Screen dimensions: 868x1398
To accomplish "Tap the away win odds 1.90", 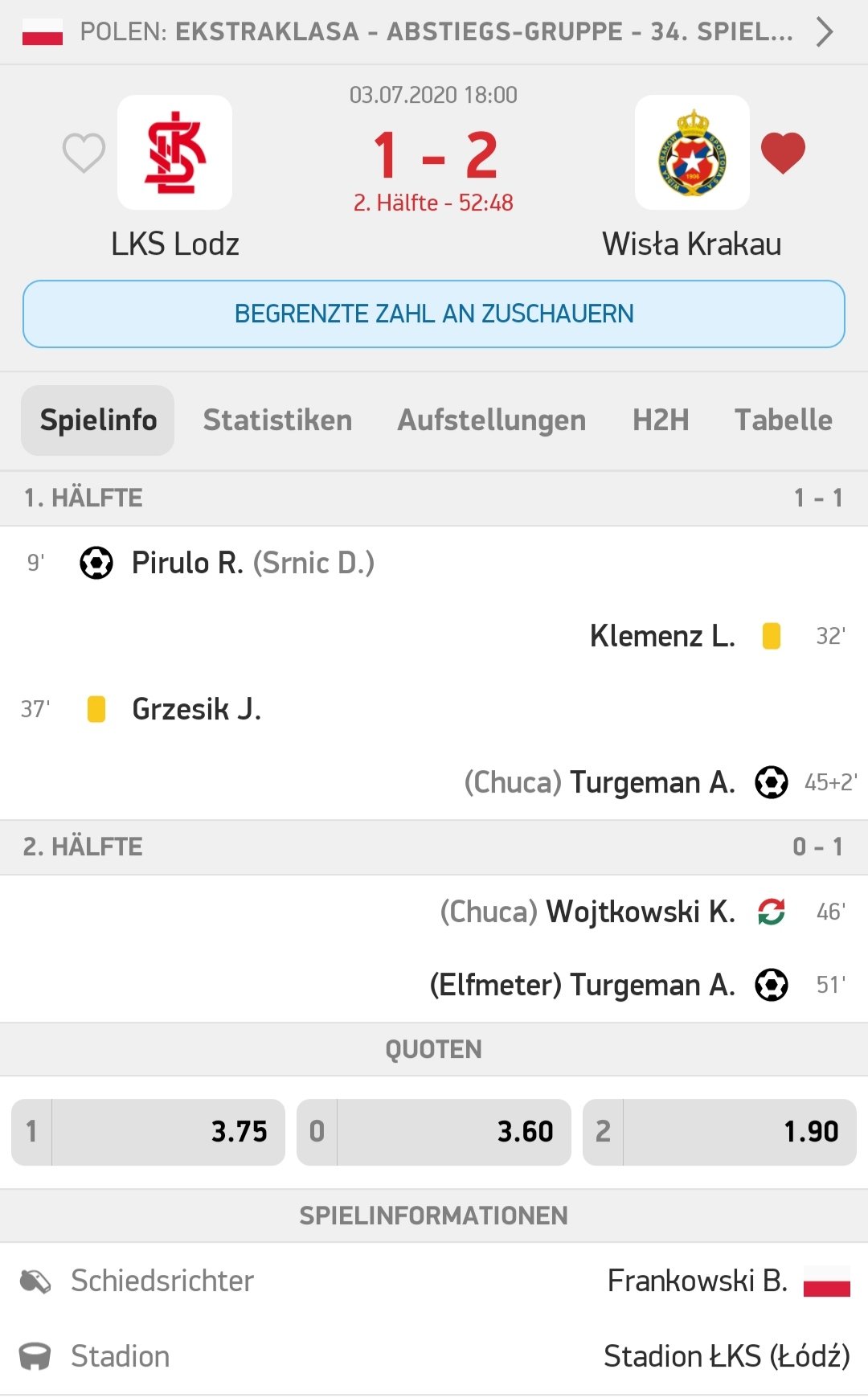I will [x=719, y=1132].
